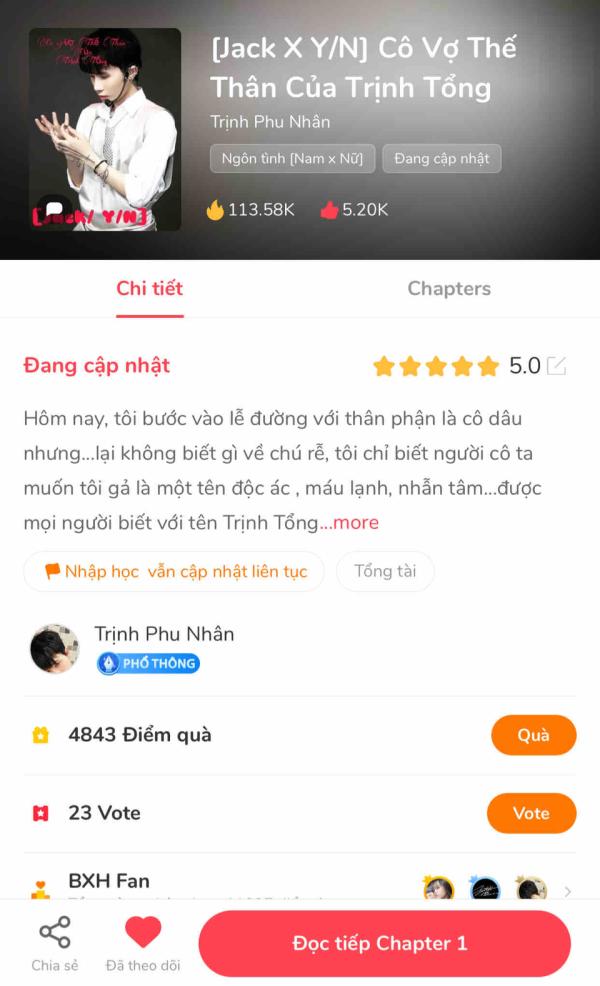Vote for this story
The width and height of the screenshot is (600, 986).
[x=531, y=813]
